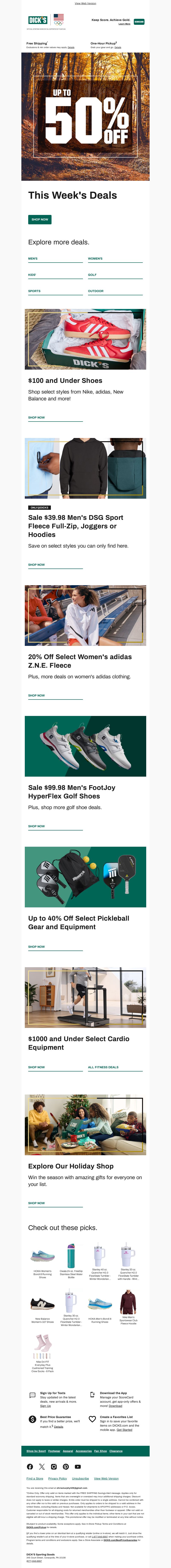Tap Shop Now under This Week's Deals
This screenshot has width=171, height=1568.
tap(40, 219)
